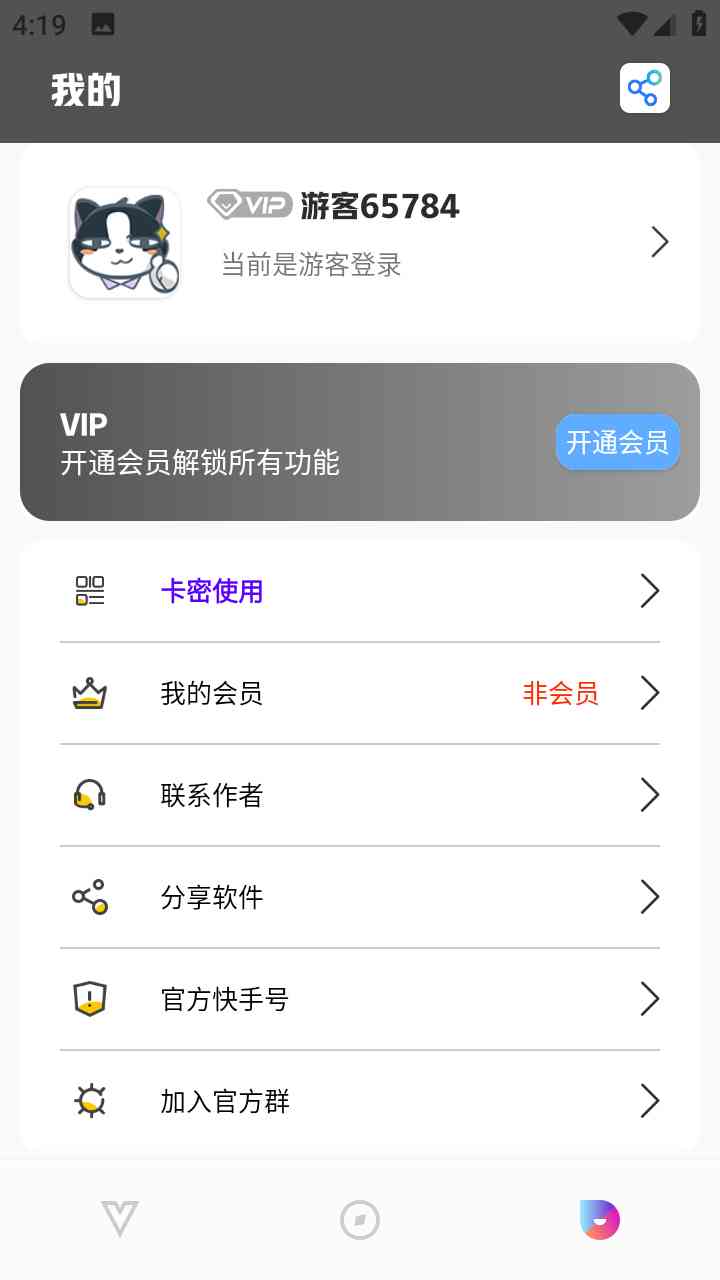Open 官方快手号
The height and width of the screenshot is (1280, 720).
[x=360, y=999]
